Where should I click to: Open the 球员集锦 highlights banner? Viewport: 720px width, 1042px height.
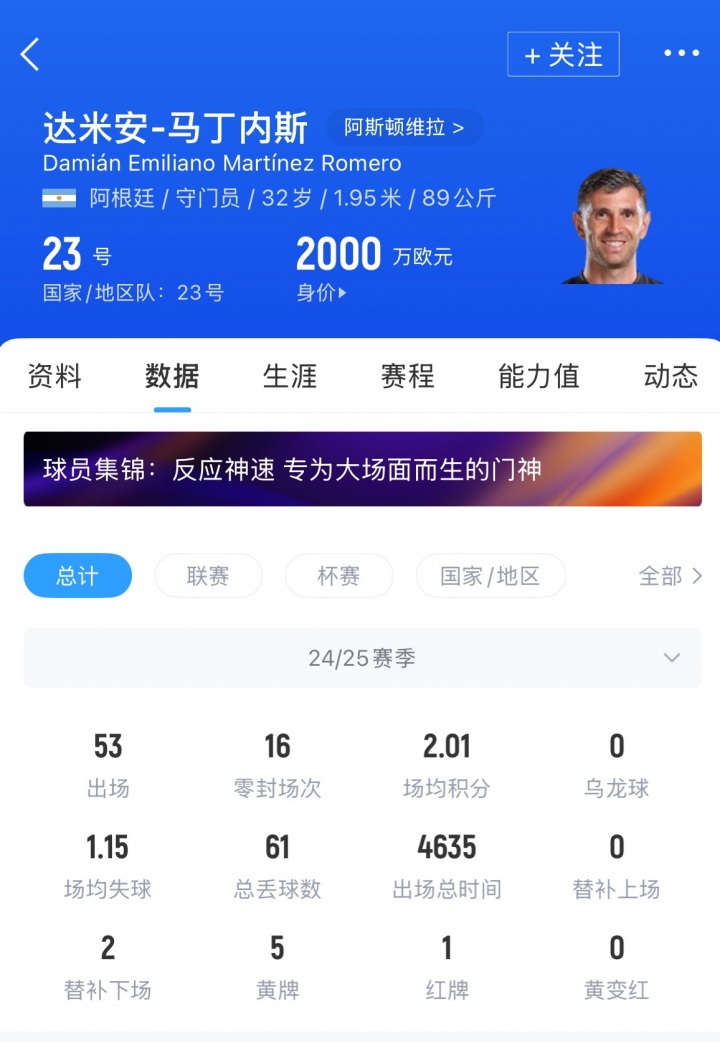point(362,469)
